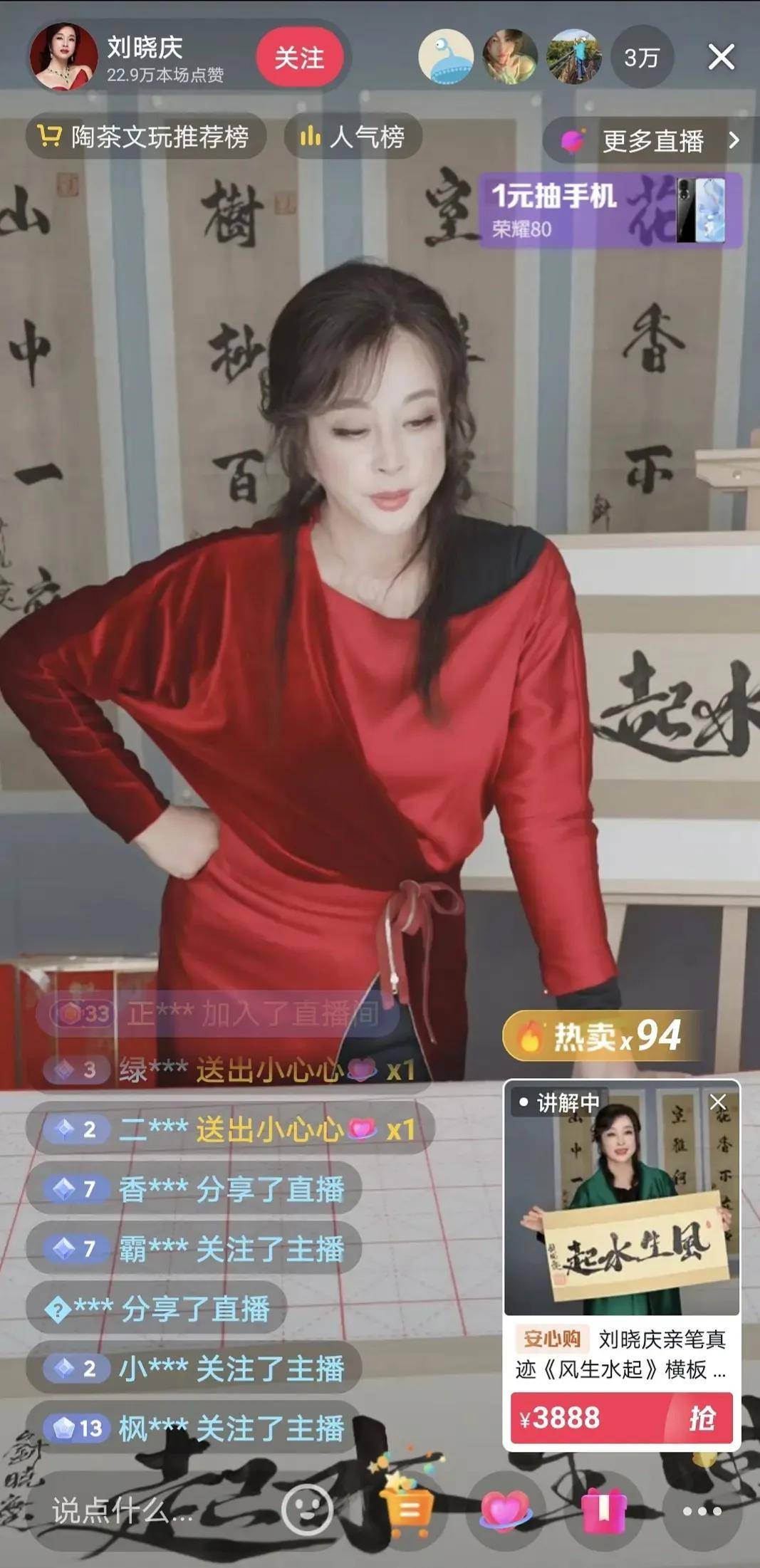Screen dimensions: 760x1568
Task: Dismiss the product explanation card
Action: point(718,1102)
